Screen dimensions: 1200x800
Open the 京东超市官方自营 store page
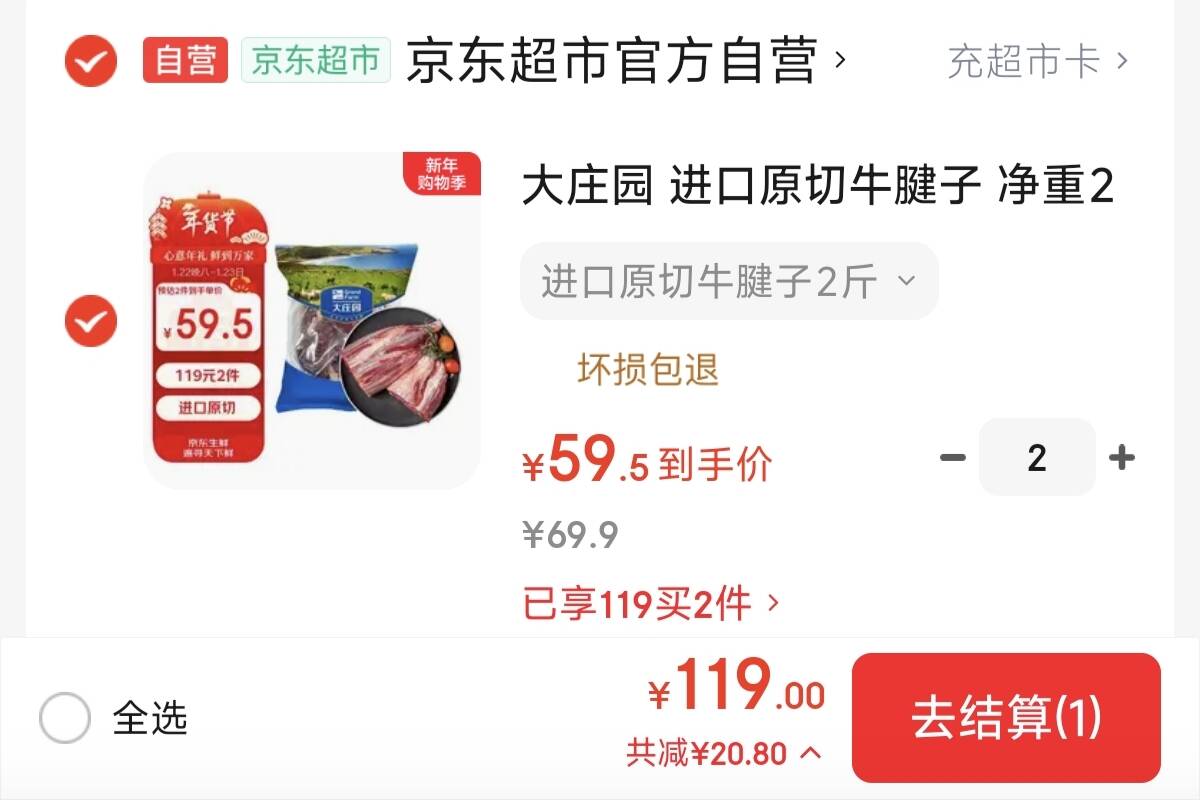coord(626,60)
